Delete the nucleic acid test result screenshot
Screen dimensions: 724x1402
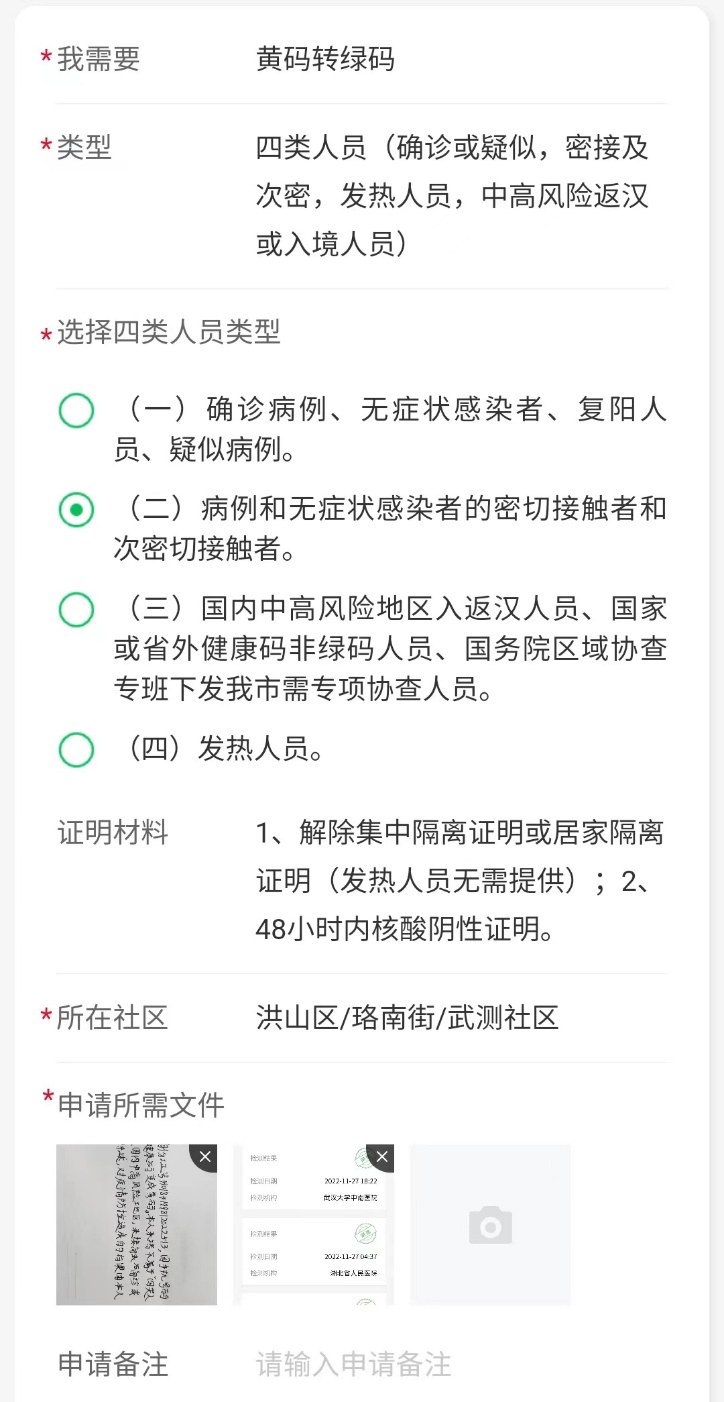tap(381, 1158)
